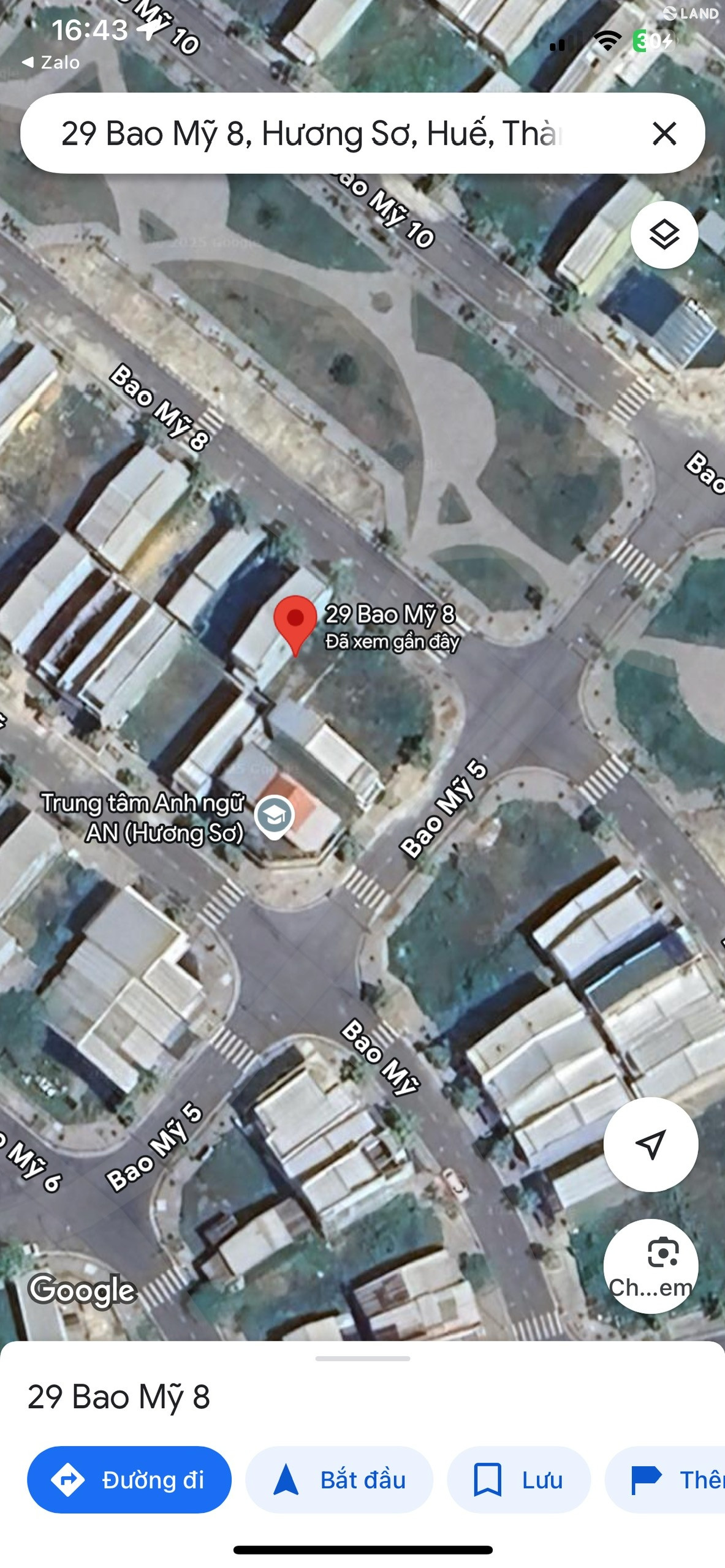Image resolution: width=725 pixels, height=1568 pixels.
Task: Open the map layers button
Action: (664, 235)
